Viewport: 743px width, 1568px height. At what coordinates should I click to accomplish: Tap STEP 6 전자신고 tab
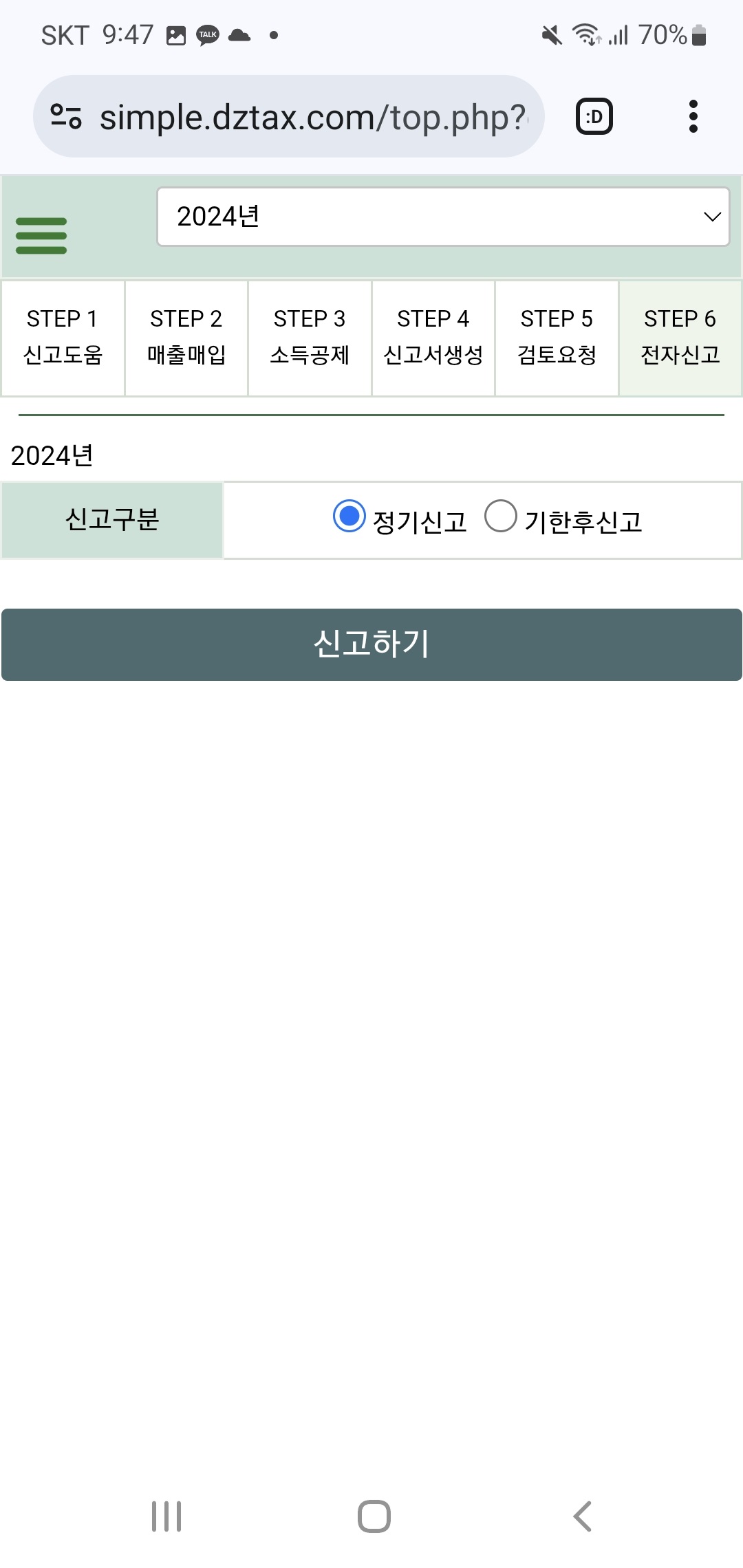point(680,338)
